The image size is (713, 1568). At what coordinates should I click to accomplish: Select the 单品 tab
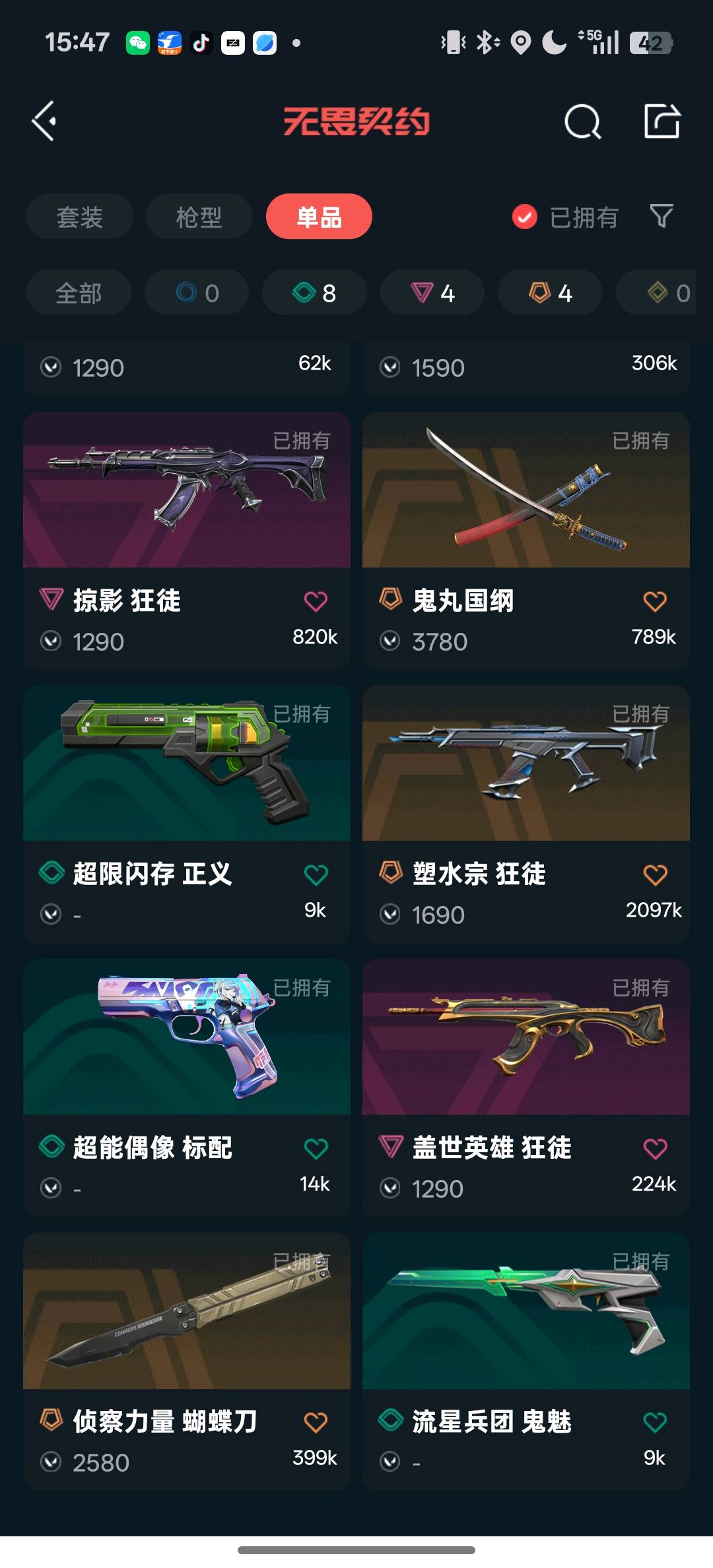click(319, 216)
